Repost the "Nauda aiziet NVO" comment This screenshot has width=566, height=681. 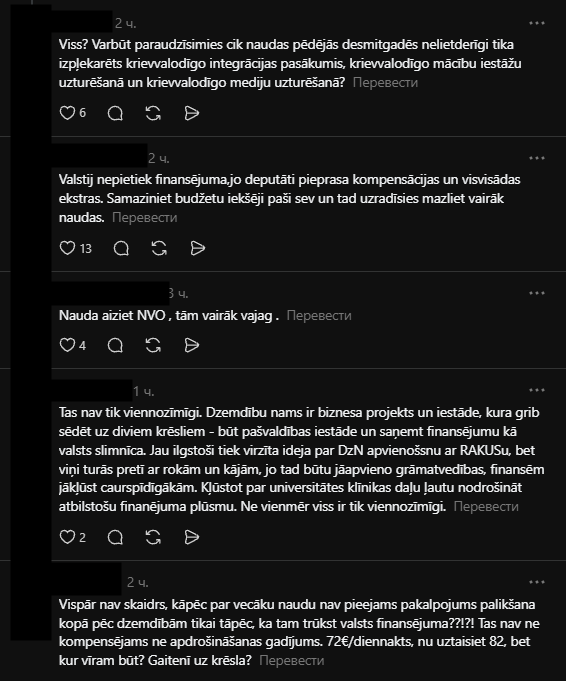pyautogui.click(x=153, y=345)
